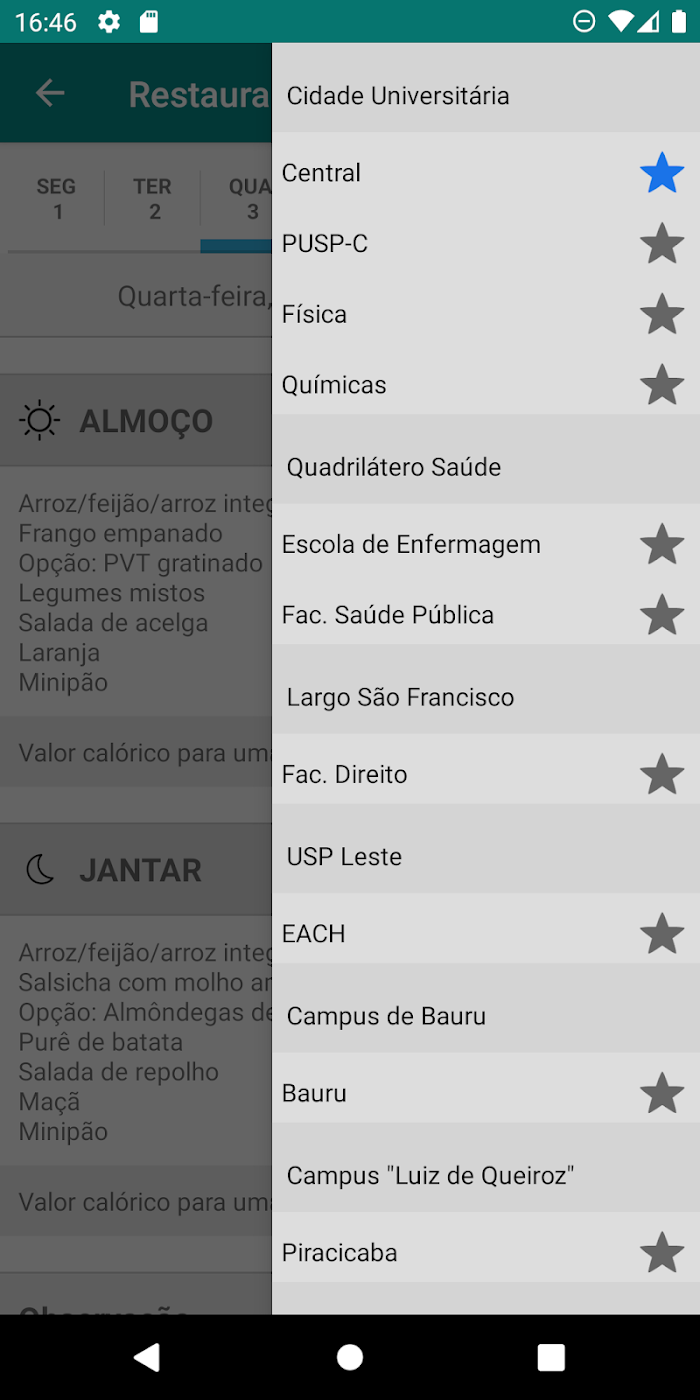
Task: Star the EACH restaurant
Action: coord(662,934)
